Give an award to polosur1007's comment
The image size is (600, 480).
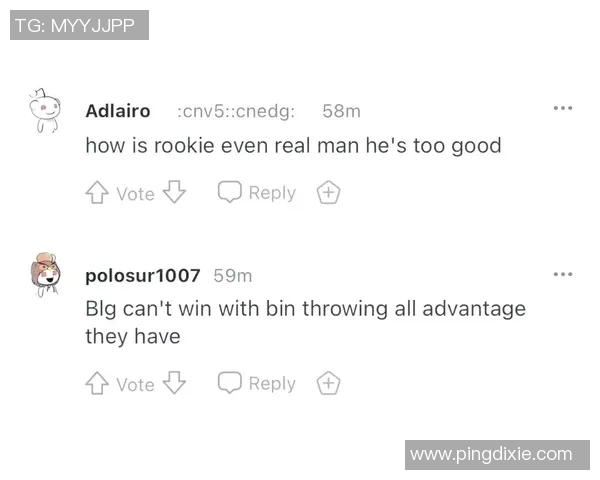click(x=328, y=383)
